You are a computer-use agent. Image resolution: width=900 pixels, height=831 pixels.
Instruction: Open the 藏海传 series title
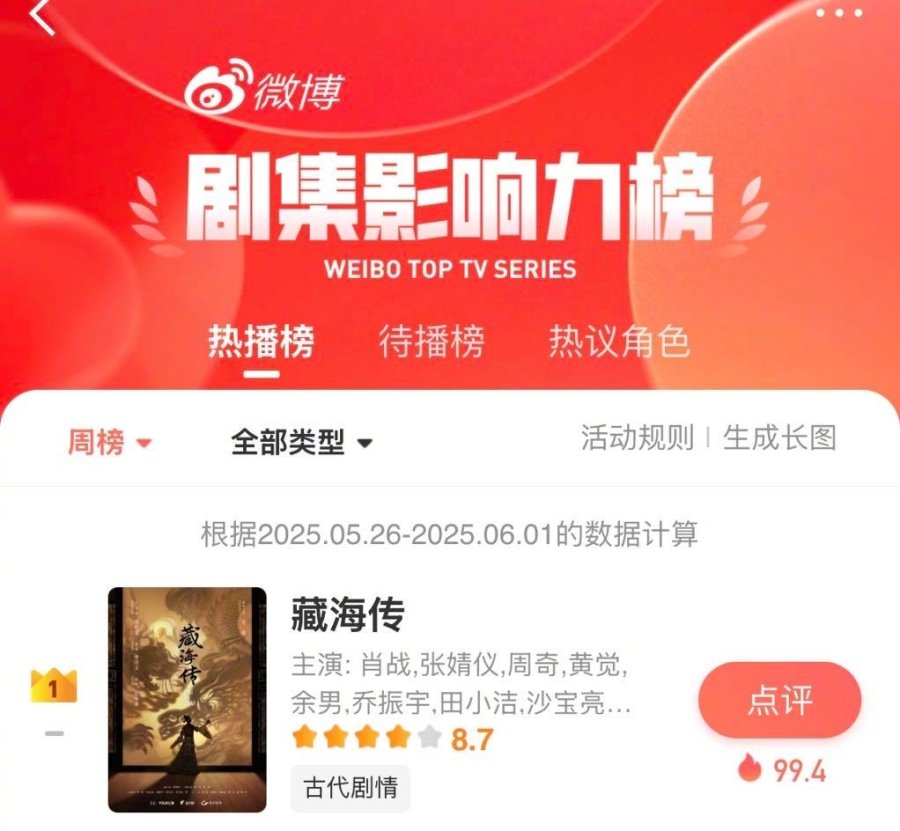[x=347, y=614]
